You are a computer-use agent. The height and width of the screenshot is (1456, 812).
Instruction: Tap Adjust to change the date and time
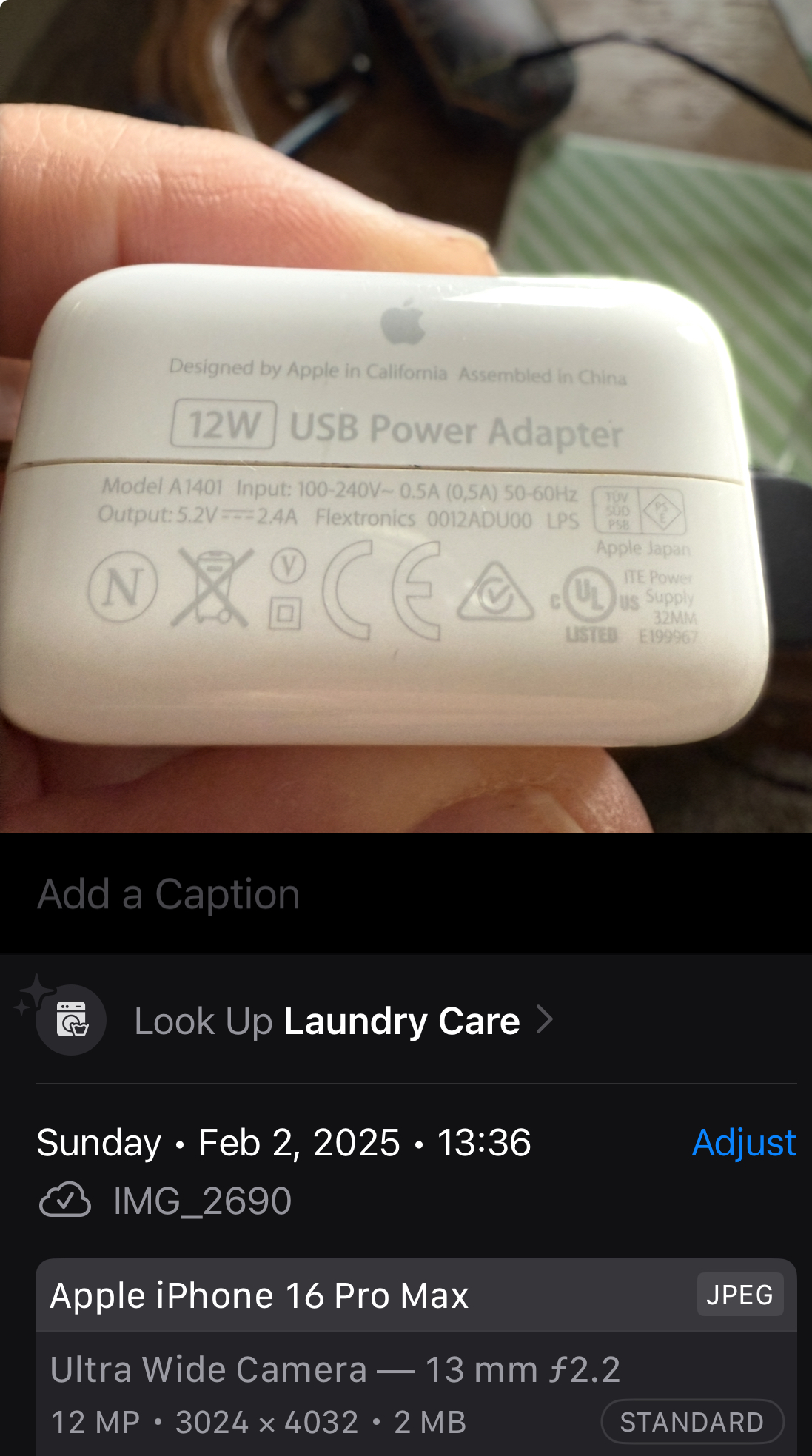click(743, 1143)
